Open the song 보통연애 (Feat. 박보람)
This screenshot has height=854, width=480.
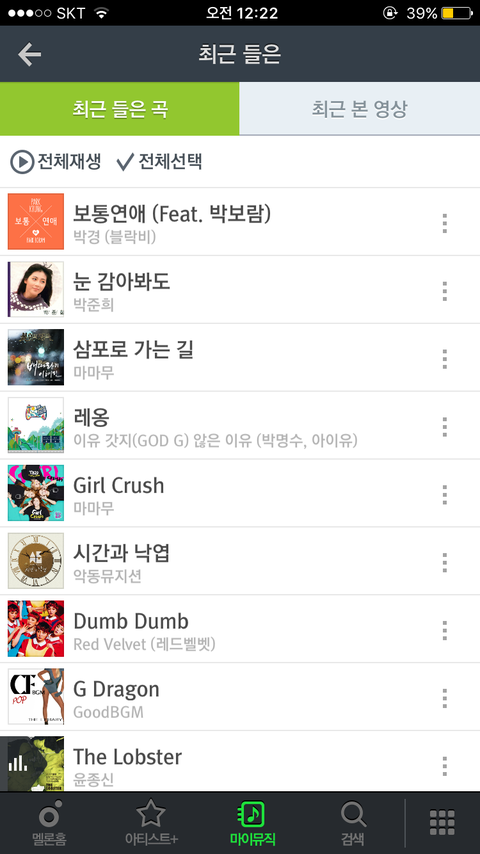240,222
